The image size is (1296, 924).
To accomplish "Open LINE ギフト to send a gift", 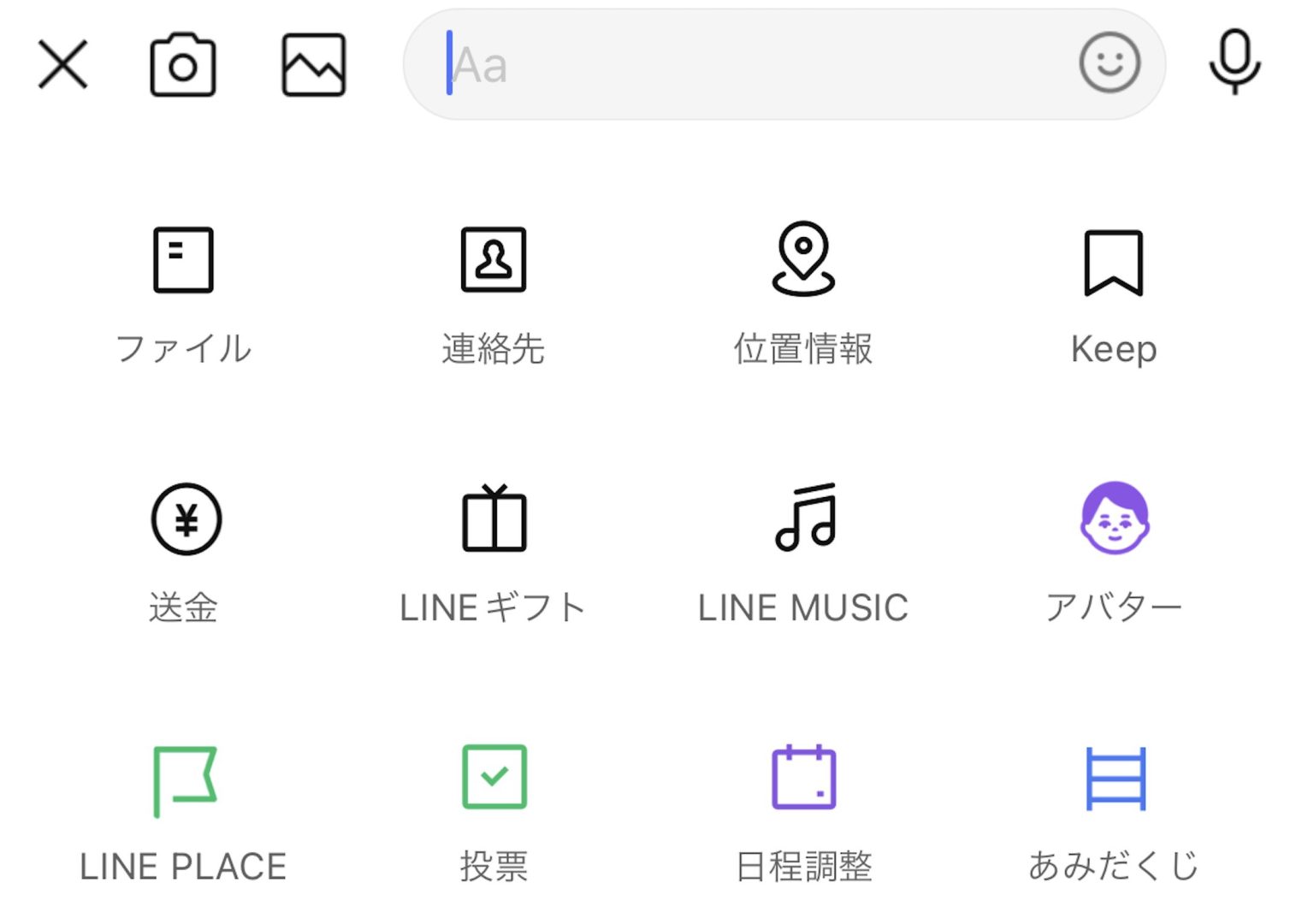I will point(494,552).
